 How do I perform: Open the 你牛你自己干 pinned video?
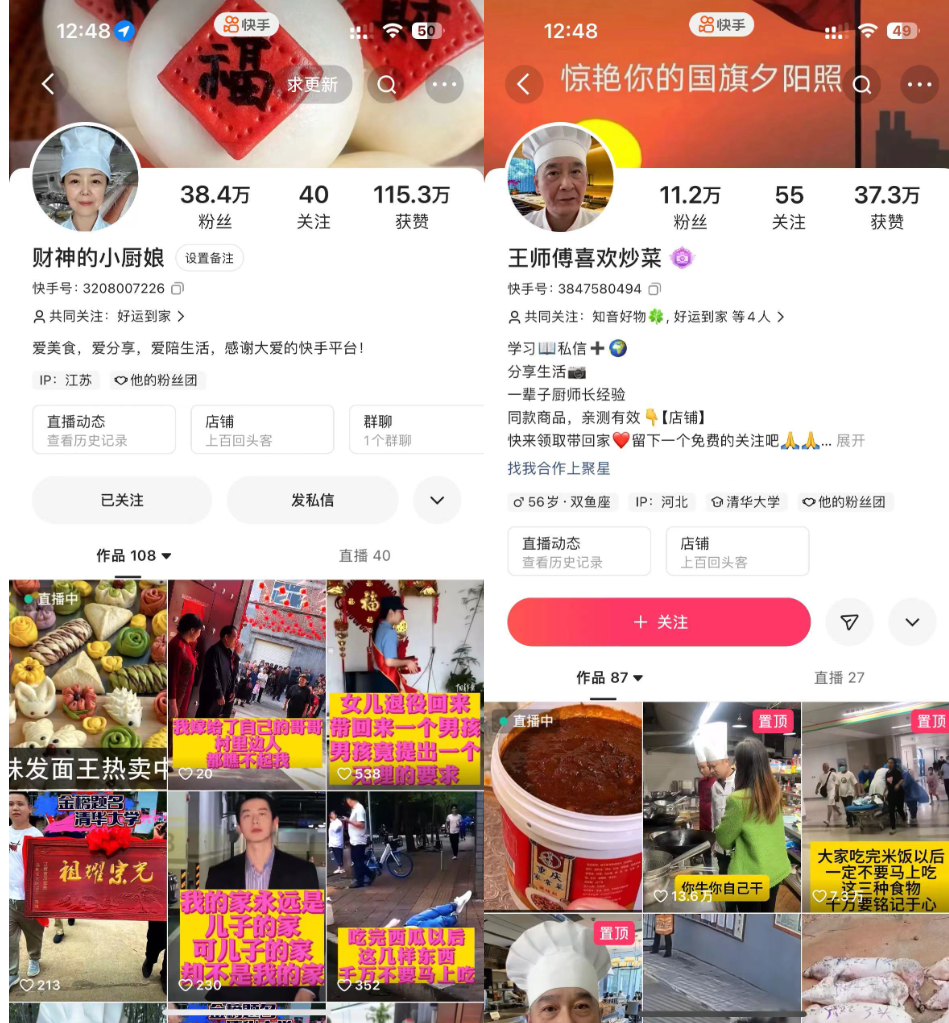click(721, 806)
